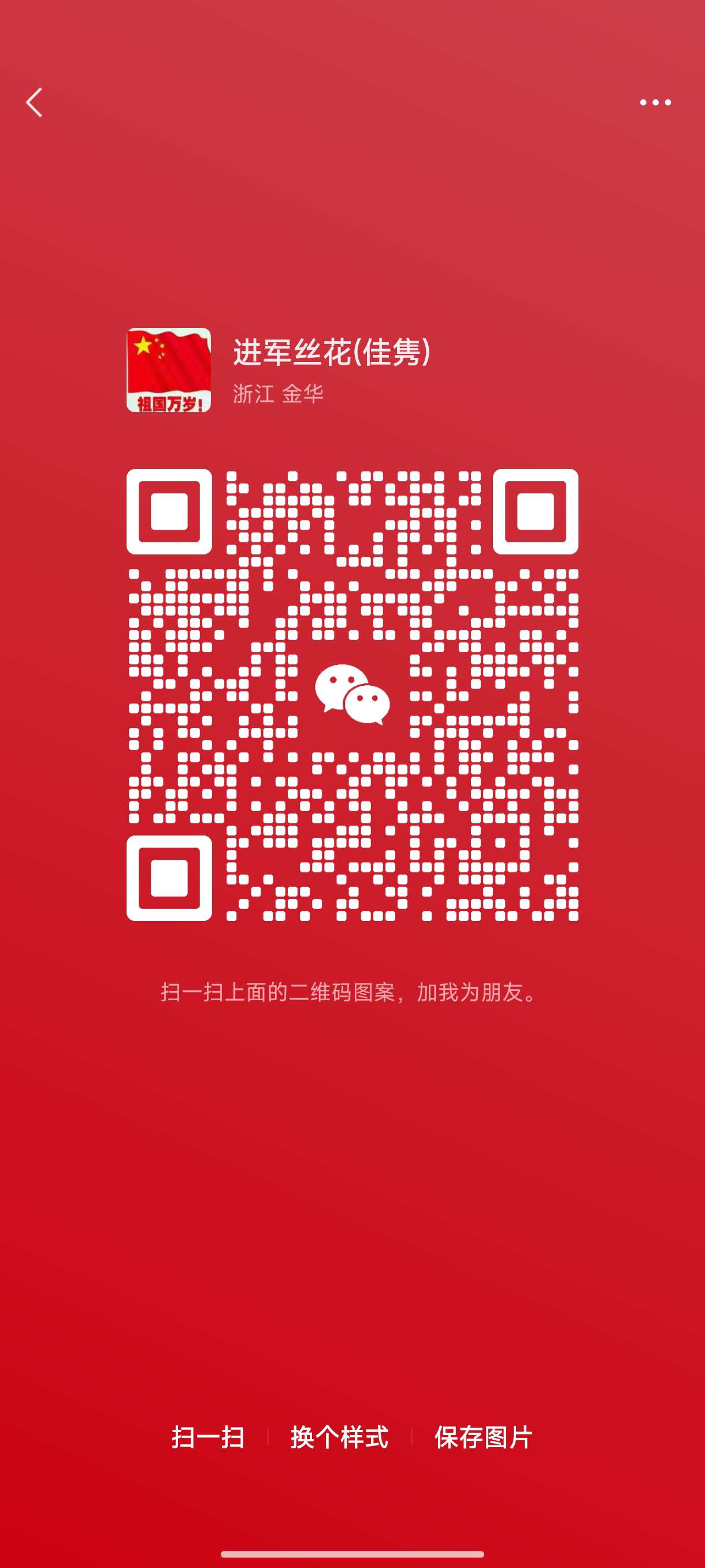Save the QR image with 保存图片

click(484, 1437)
